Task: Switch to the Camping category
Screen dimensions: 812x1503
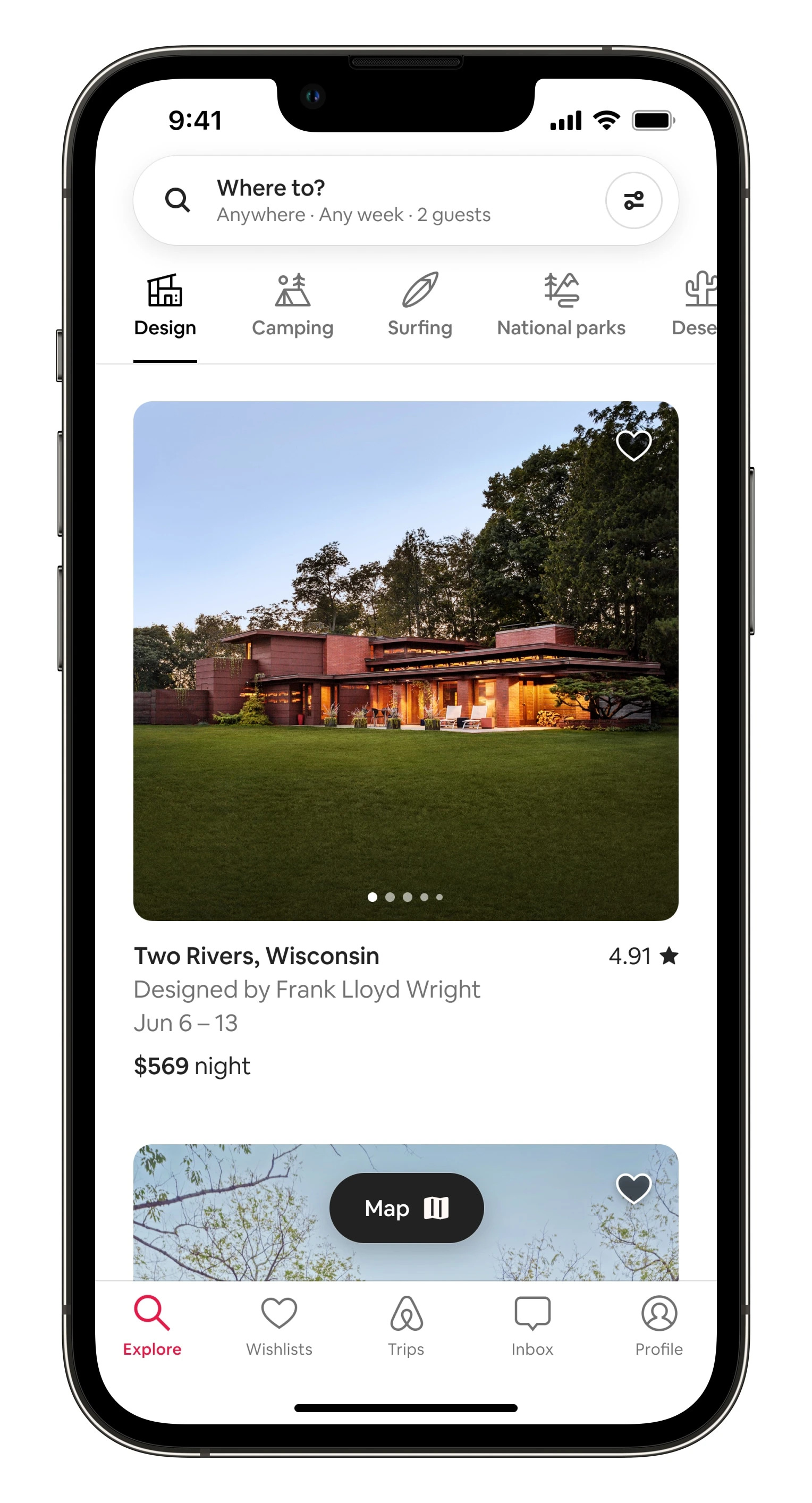Action: (x=292, y=305)
